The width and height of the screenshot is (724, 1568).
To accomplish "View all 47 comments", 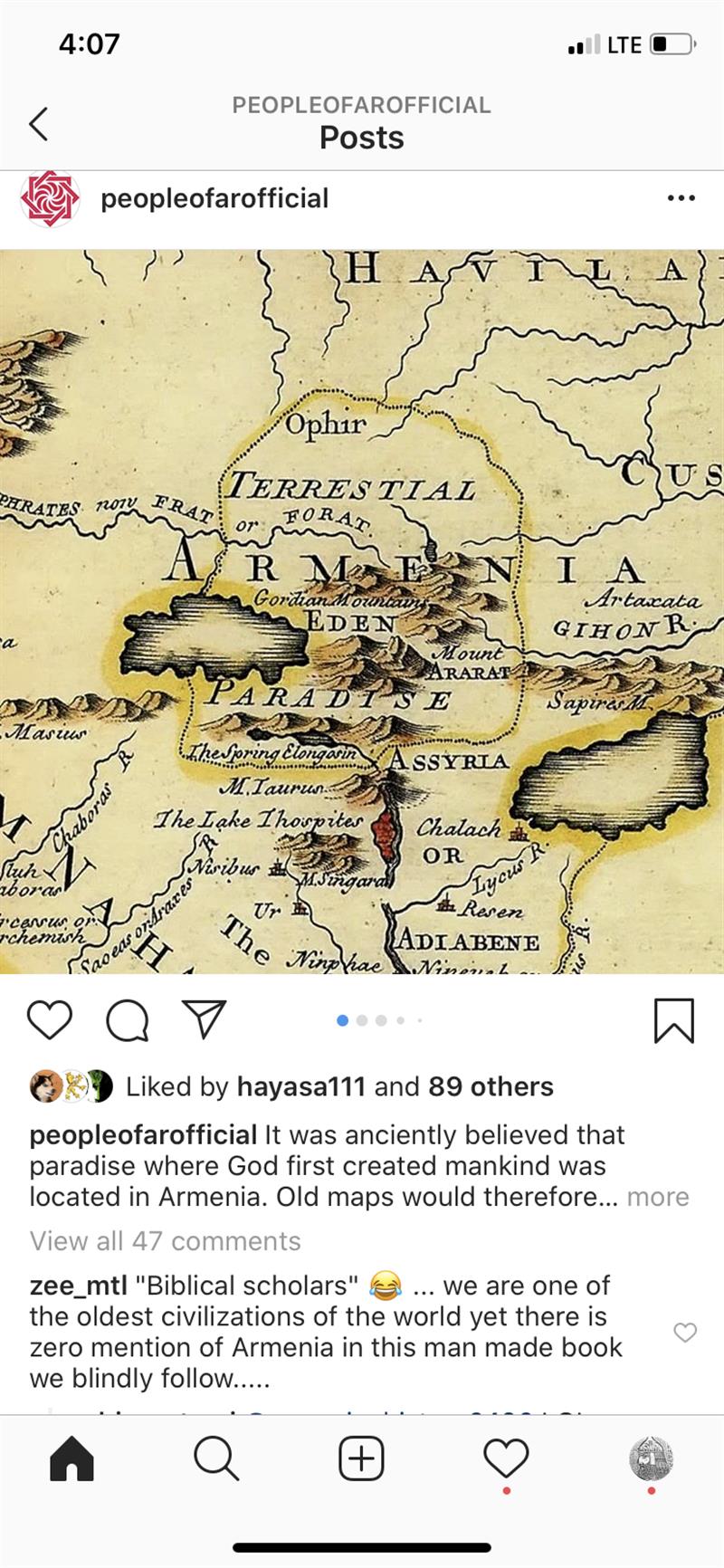I will point(165,1241).
